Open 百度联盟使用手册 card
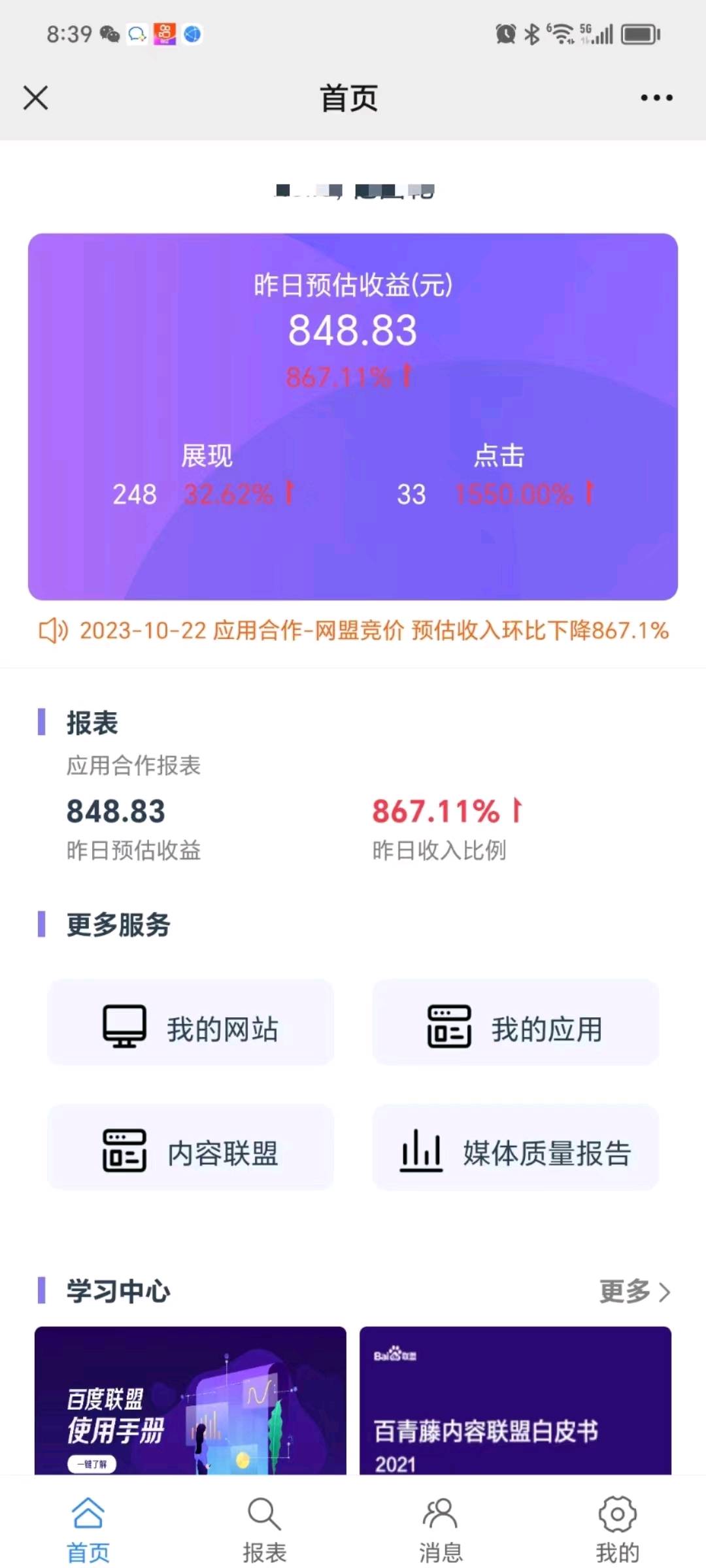The height and width of the screenshot is (1568, 706). click(190, 1400)
